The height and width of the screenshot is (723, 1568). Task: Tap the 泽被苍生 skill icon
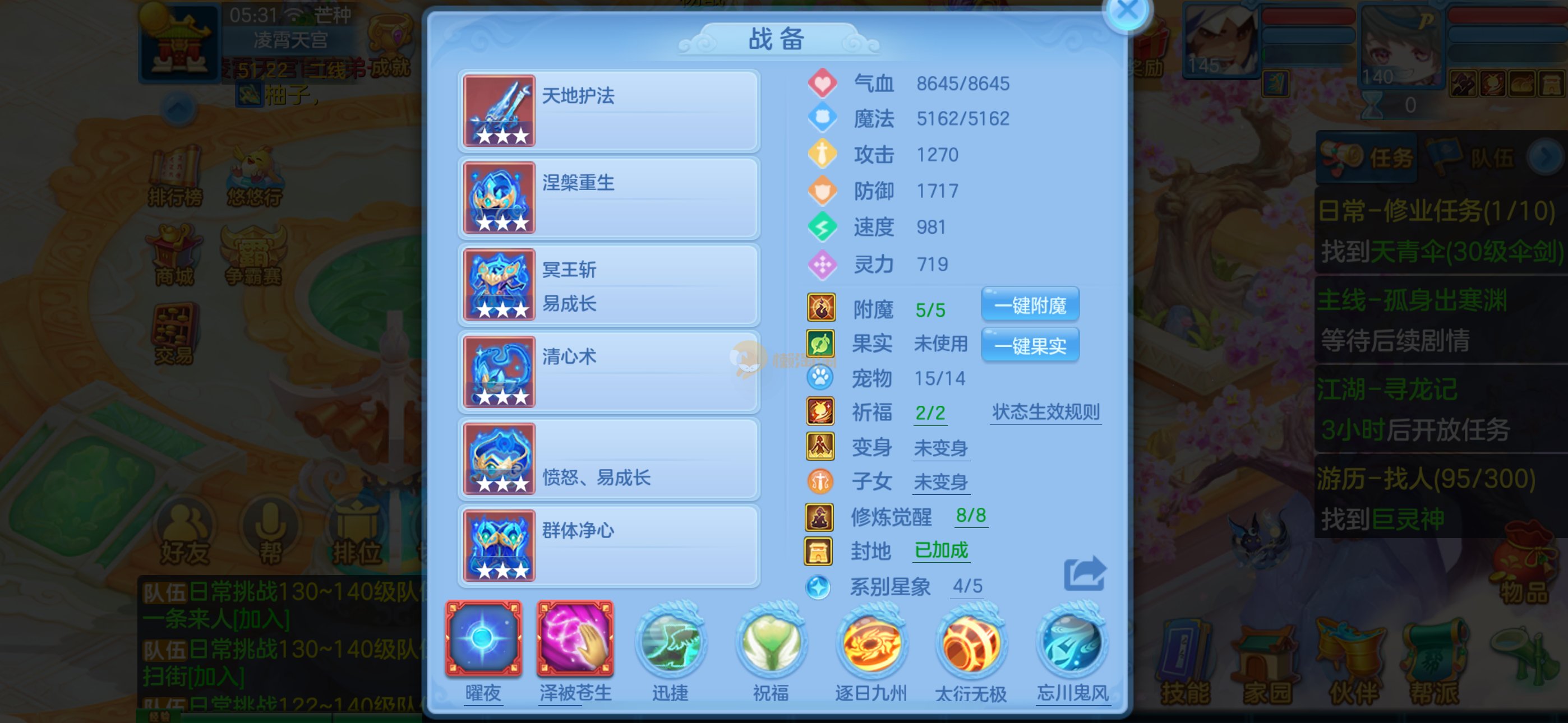click(x=575, y=639)
